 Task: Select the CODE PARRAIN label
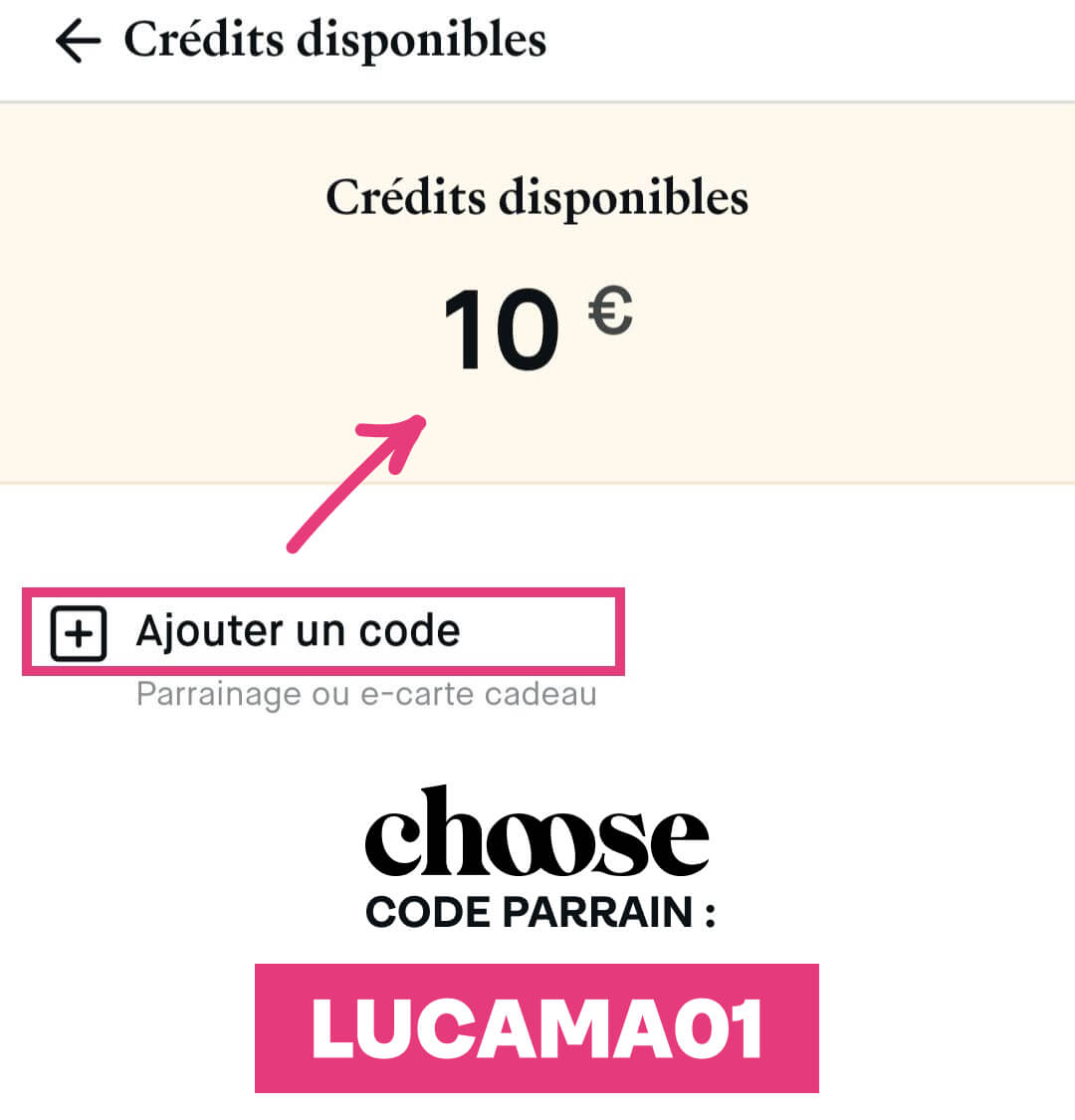click(x=537, y=913)
